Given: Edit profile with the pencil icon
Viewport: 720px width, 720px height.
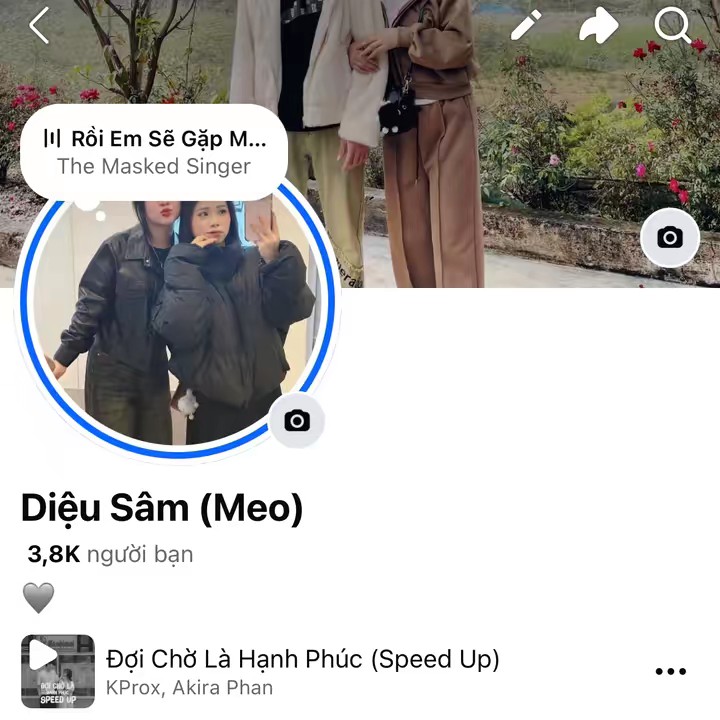Looking at the screenshot, I should (526, 26).
